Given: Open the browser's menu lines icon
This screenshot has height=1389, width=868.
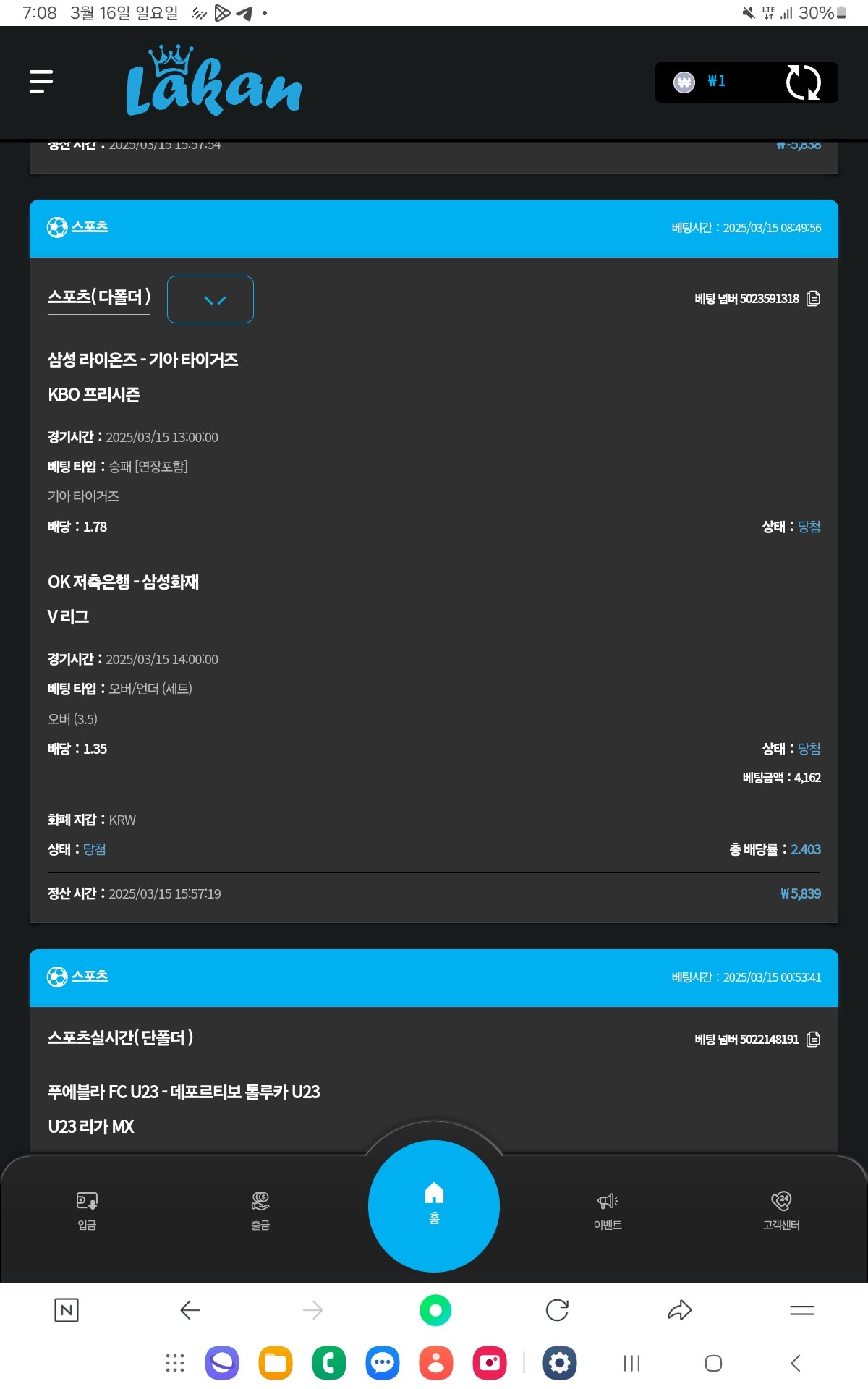Looking at the screenshot, I should click(801, 1310).
